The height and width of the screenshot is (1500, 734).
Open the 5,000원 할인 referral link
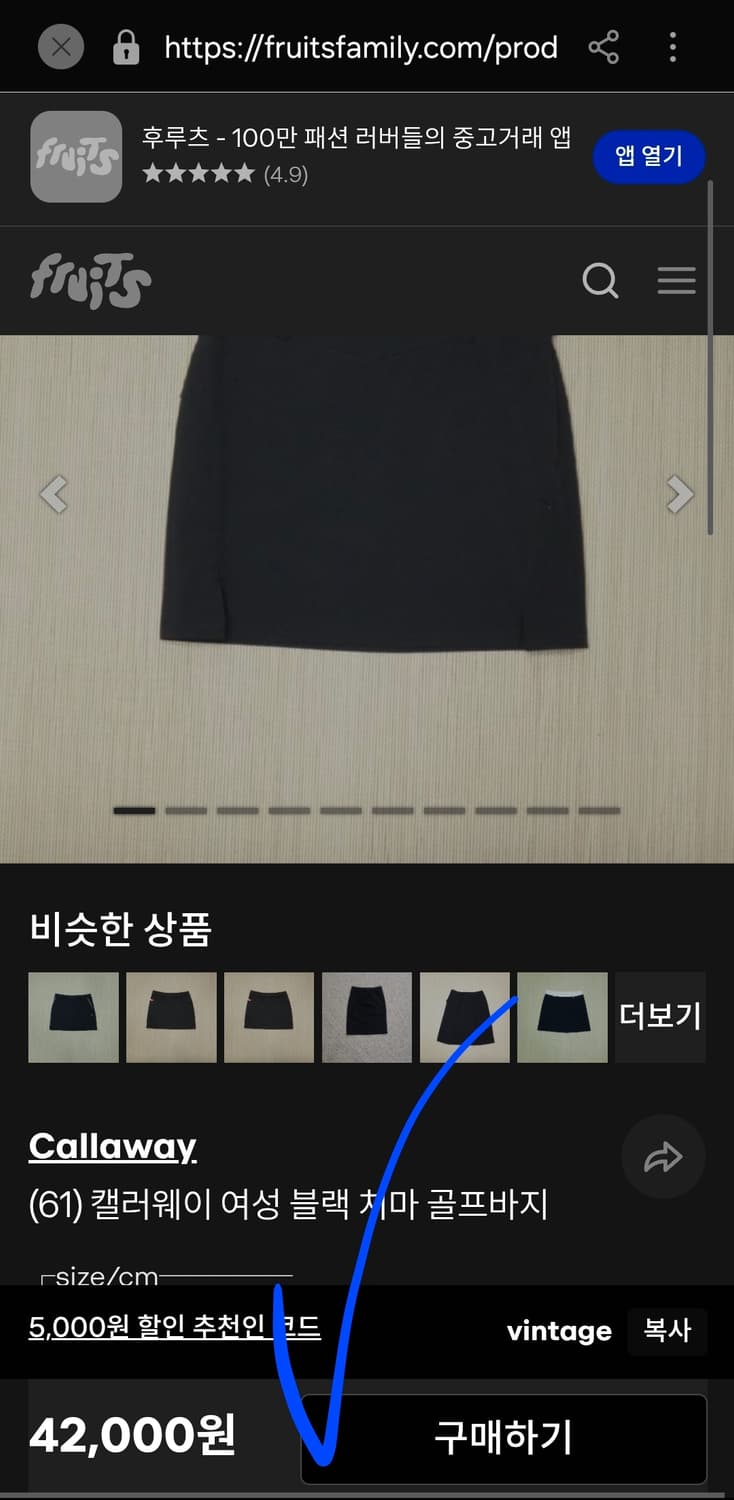(x=173, y=1330)
